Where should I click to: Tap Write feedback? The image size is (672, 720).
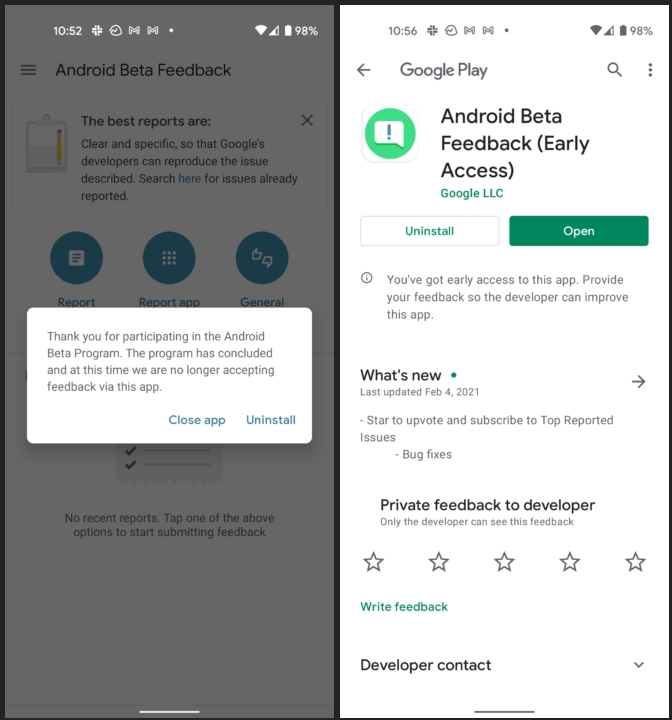pos(404,606)
